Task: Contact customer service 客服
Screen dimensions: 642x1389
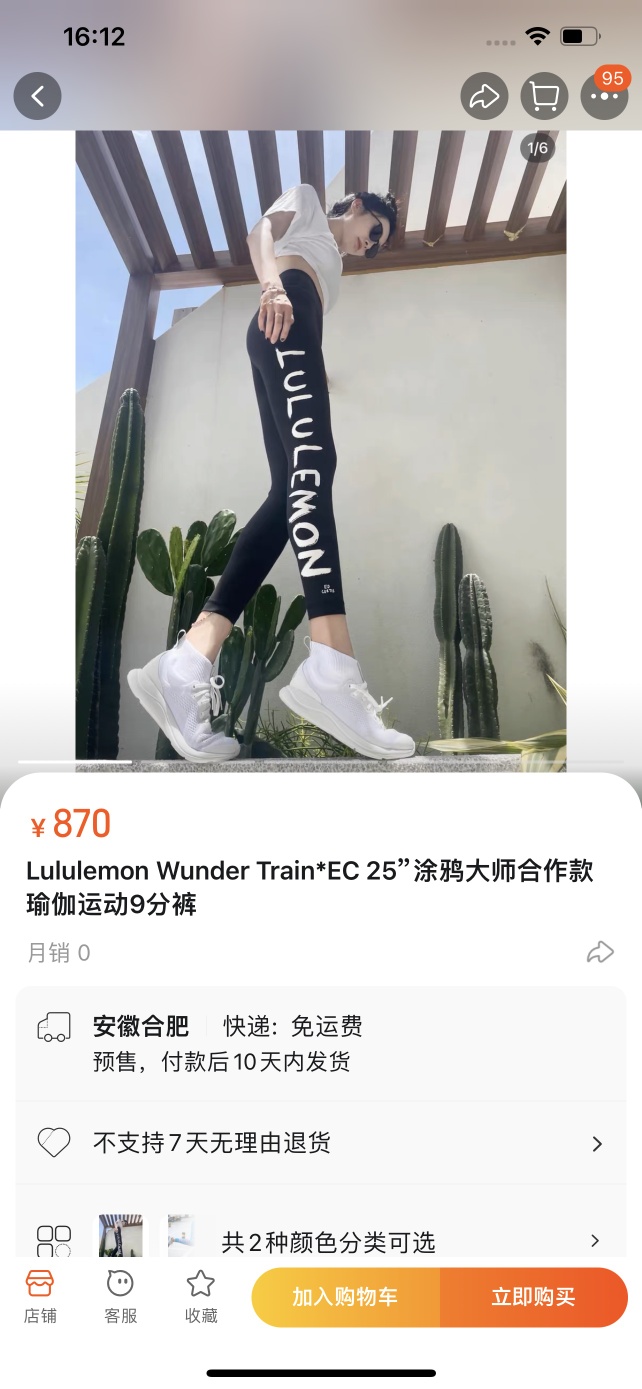Action: pyautogui.click(x=120, y=1297)
